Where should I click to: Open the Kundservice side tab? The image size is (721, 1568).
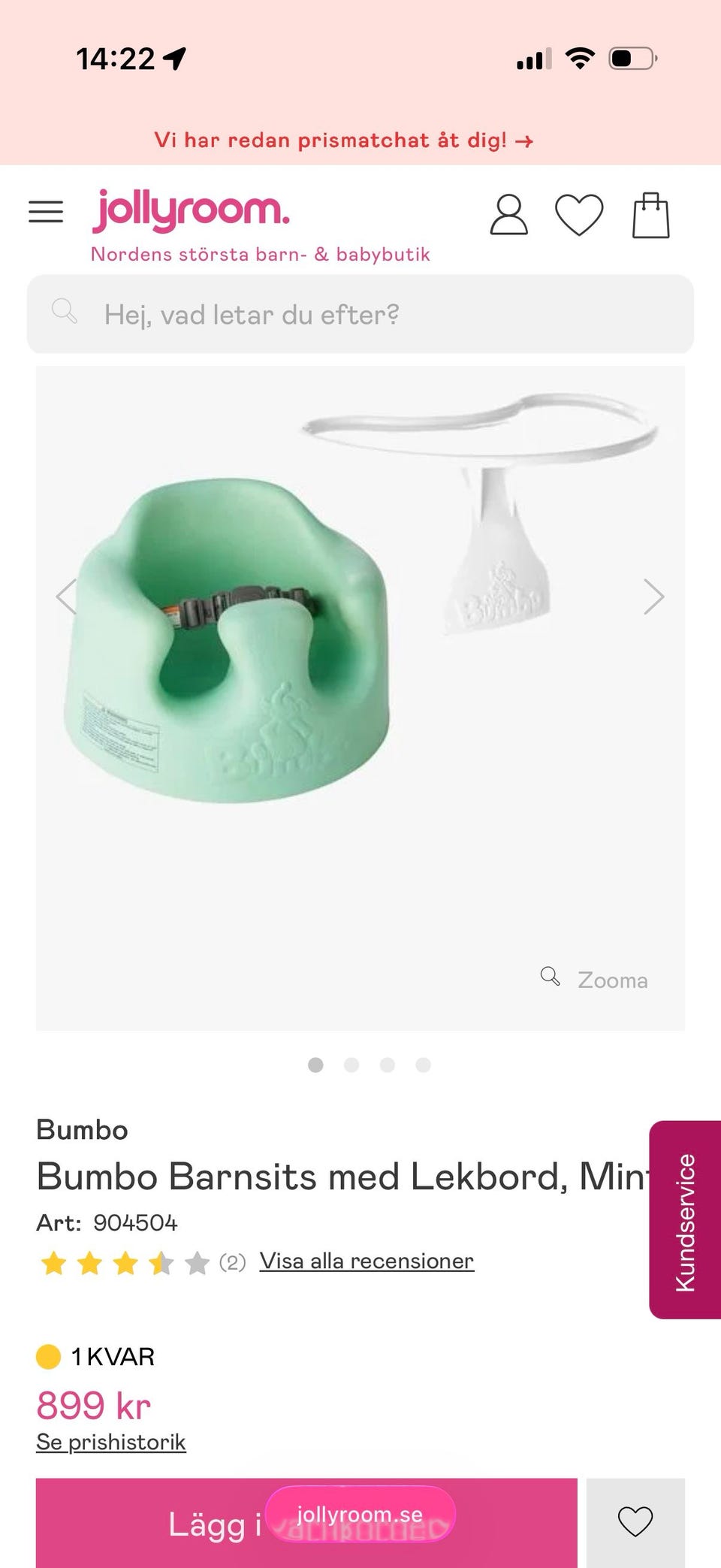(685, 1220)
